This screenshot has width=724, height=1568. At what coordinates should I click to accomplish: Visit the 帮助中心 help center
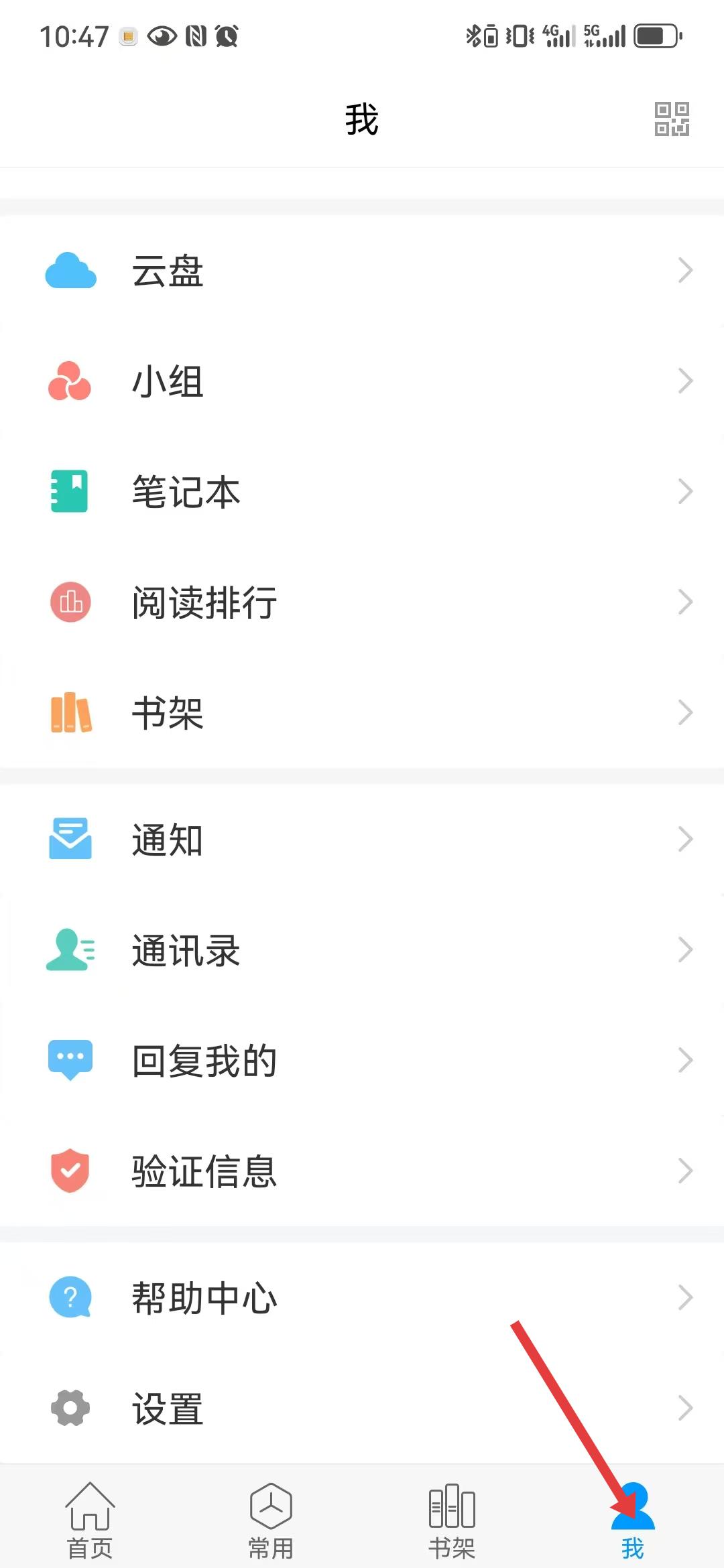(362, 1297)
